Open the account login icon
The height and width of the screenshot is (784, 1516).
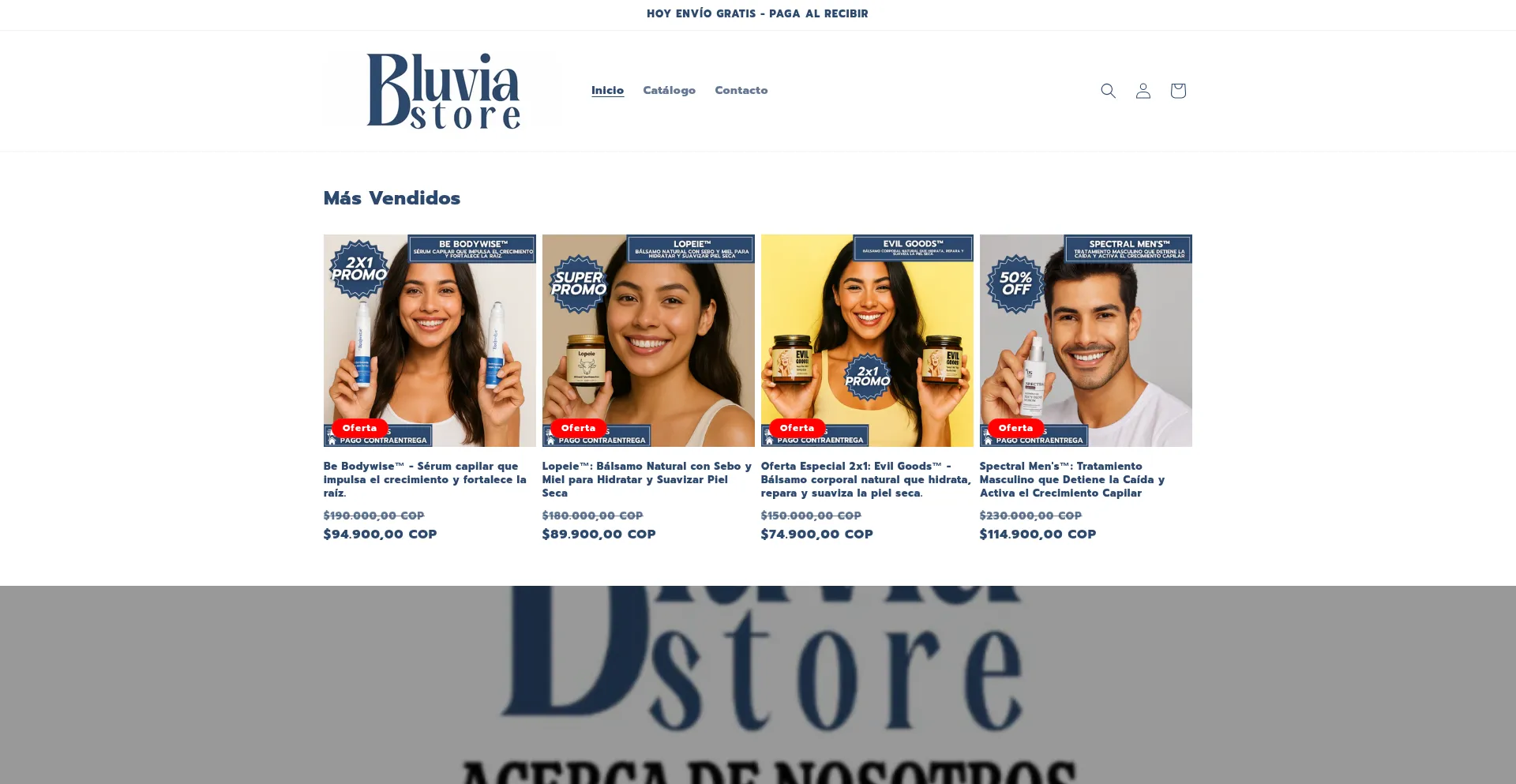point(1143,91)
